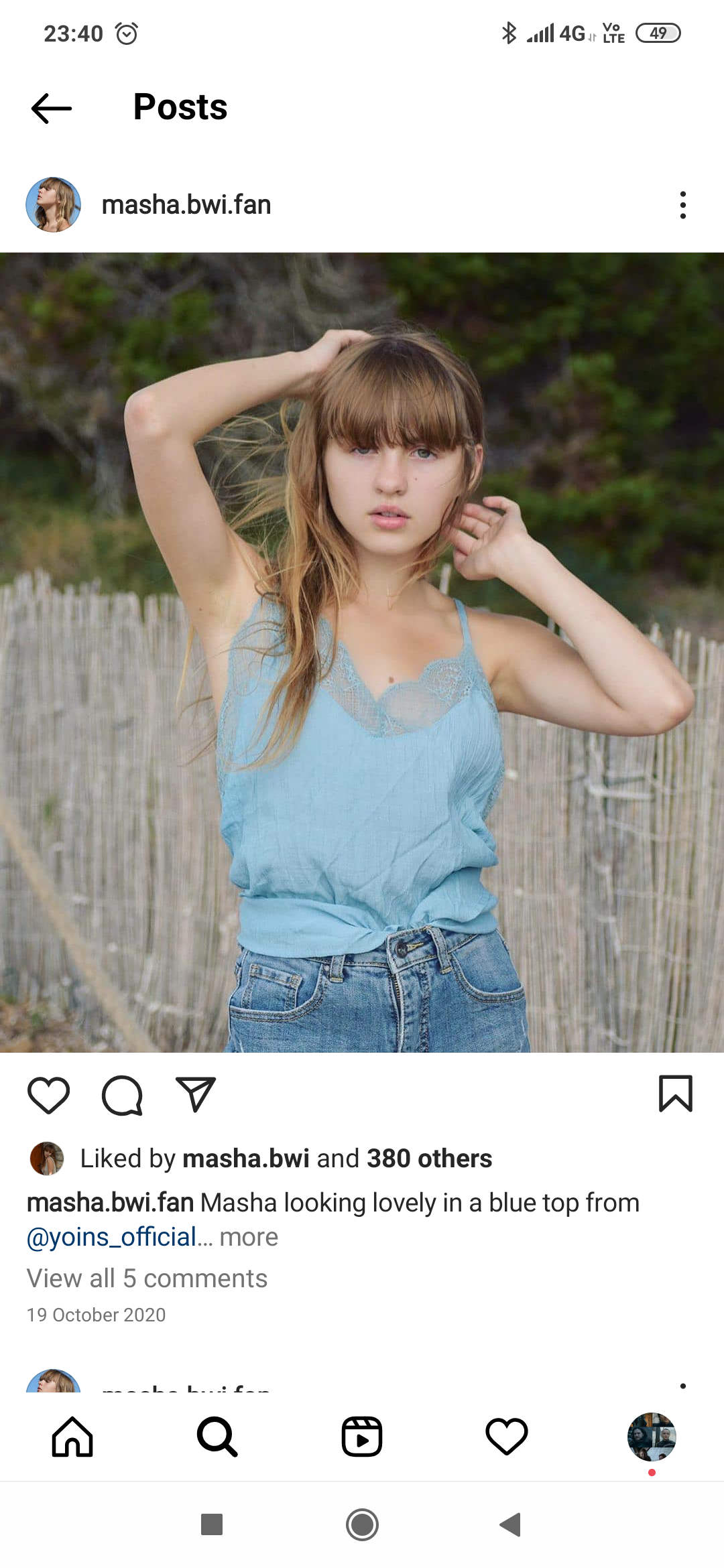This screenshot has height=1568, width=724.
Task: Expand caption by tapping more
Action: pyautogui.click(x=249, y=1237)
